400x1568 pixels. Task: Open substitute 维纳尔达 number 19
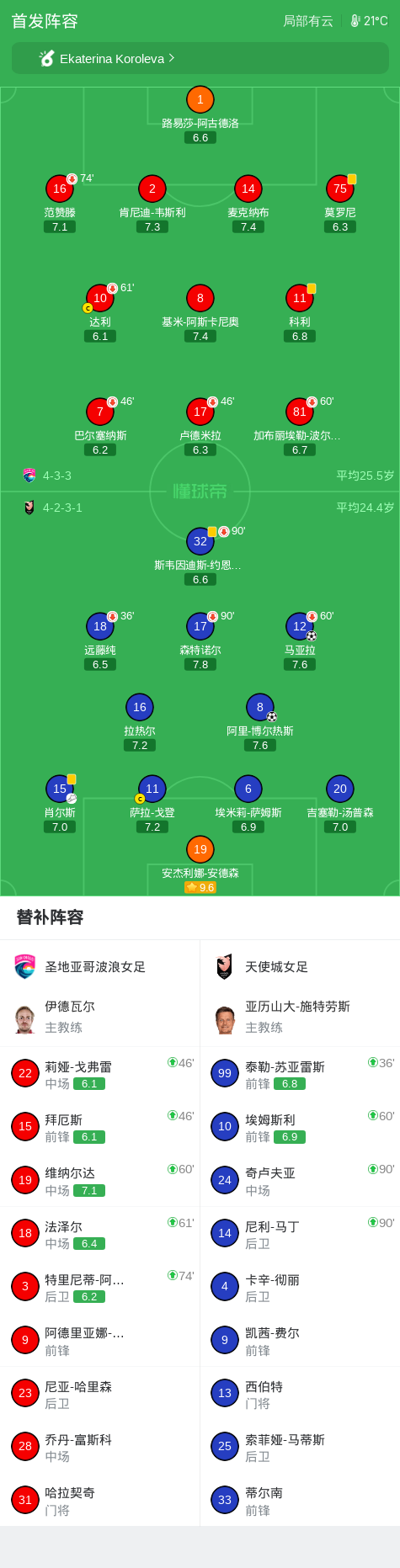pyautogui.click(x=100, y=1181)
